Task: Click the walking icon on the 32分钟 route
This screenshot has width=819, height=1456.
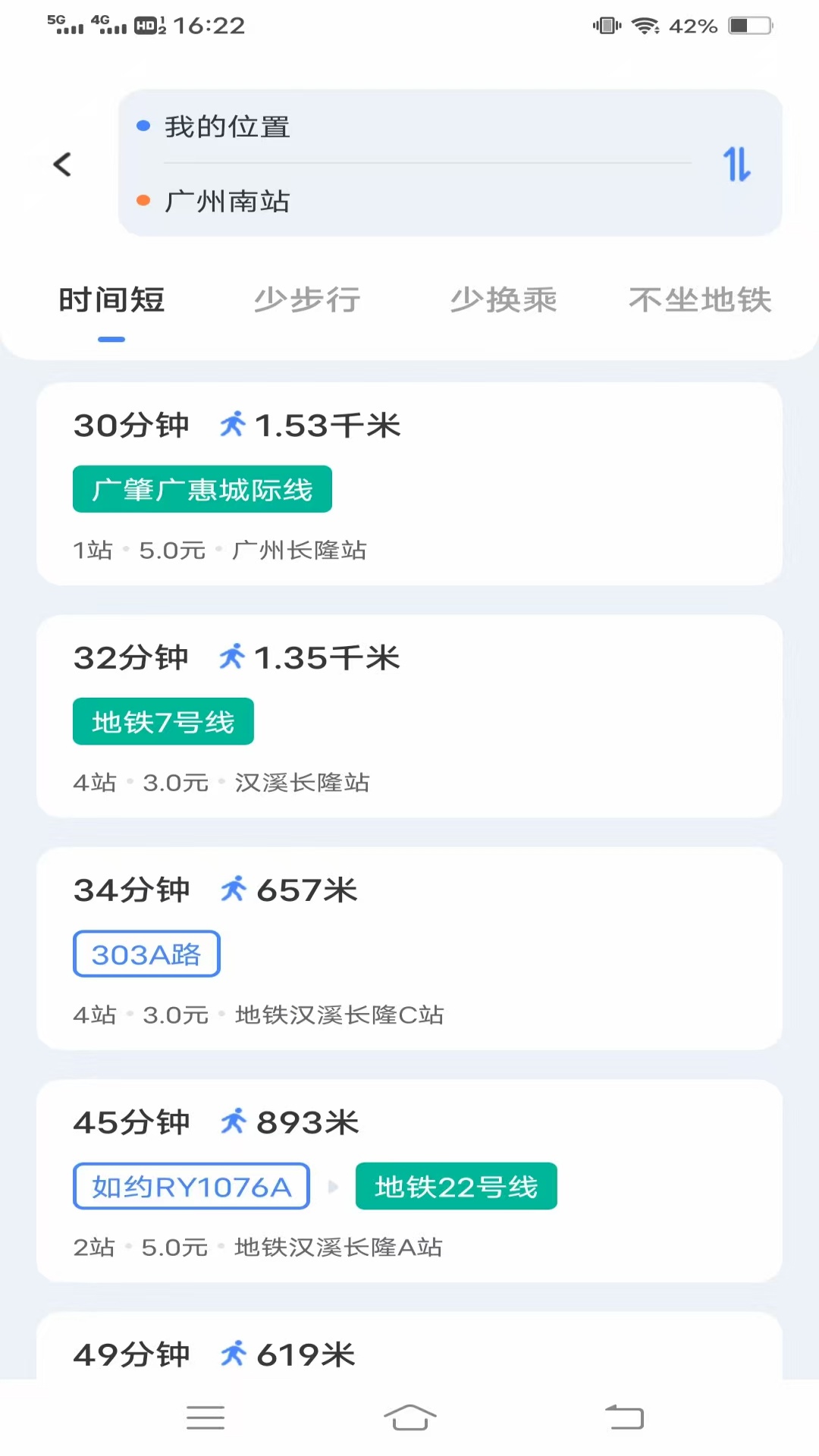Action: tap(233, 657)
